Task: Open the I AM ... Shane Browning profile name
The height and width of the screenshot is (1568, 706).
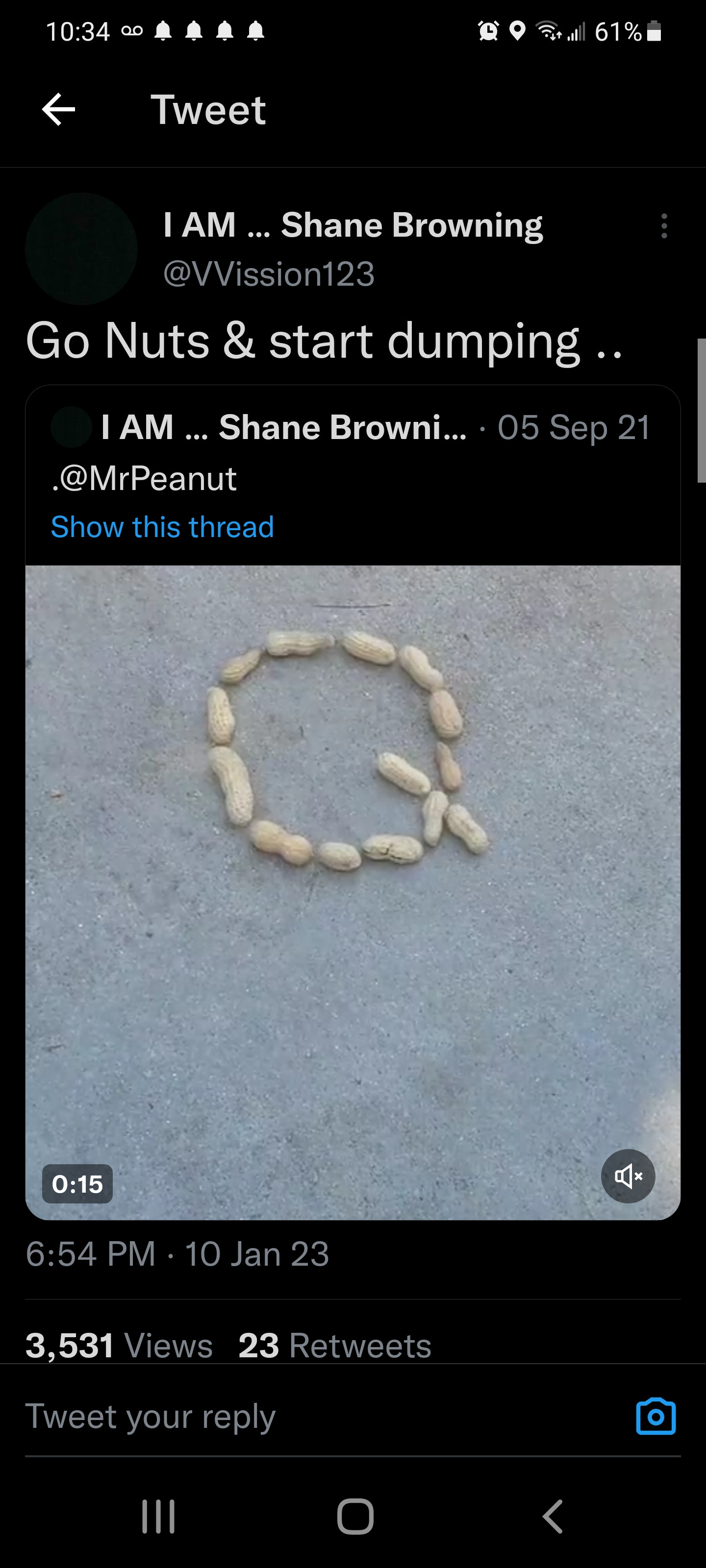Action: tap(353, 225)
